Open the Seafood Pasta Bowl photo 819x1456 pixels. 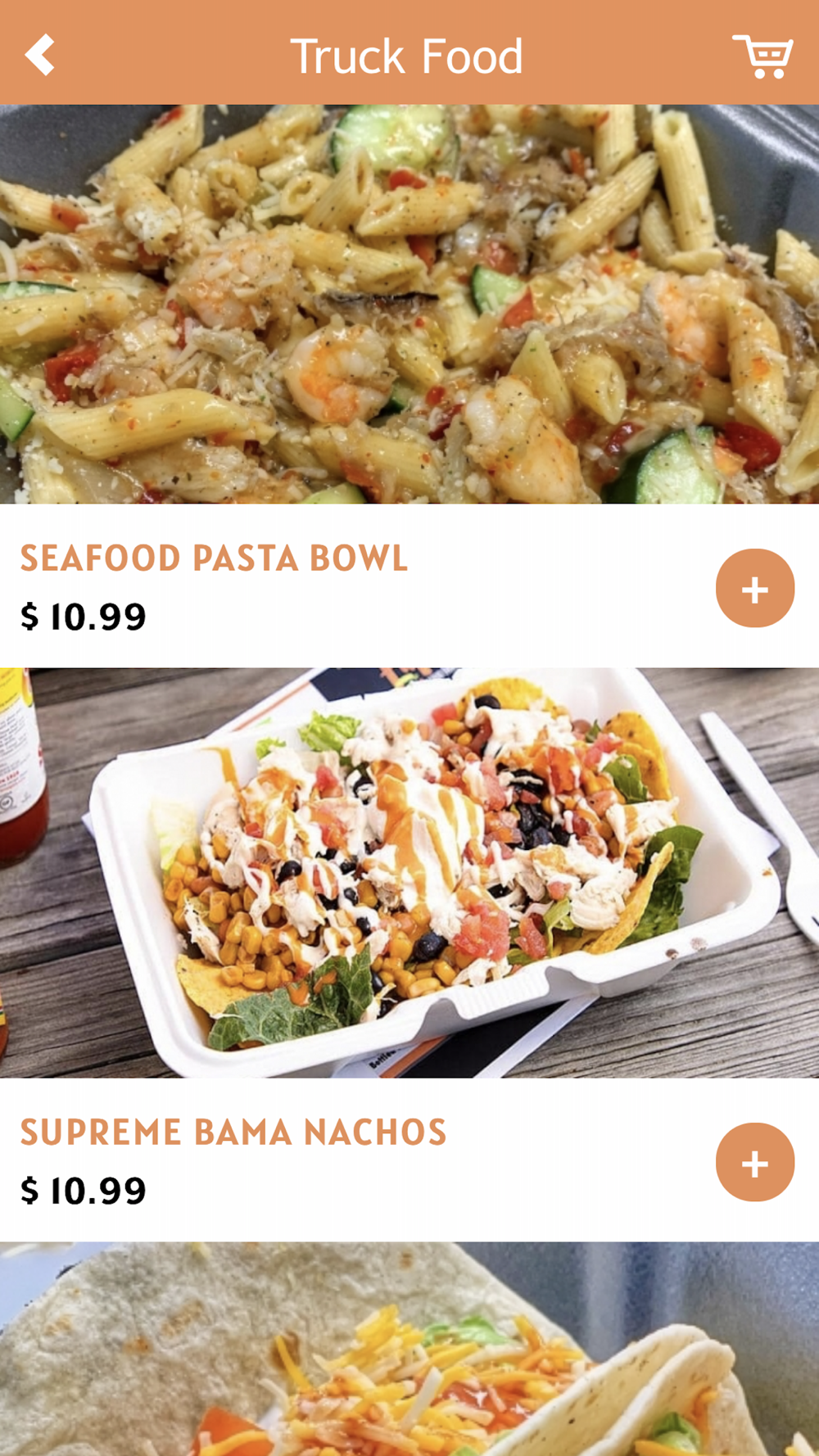click(x=409, y=304)
